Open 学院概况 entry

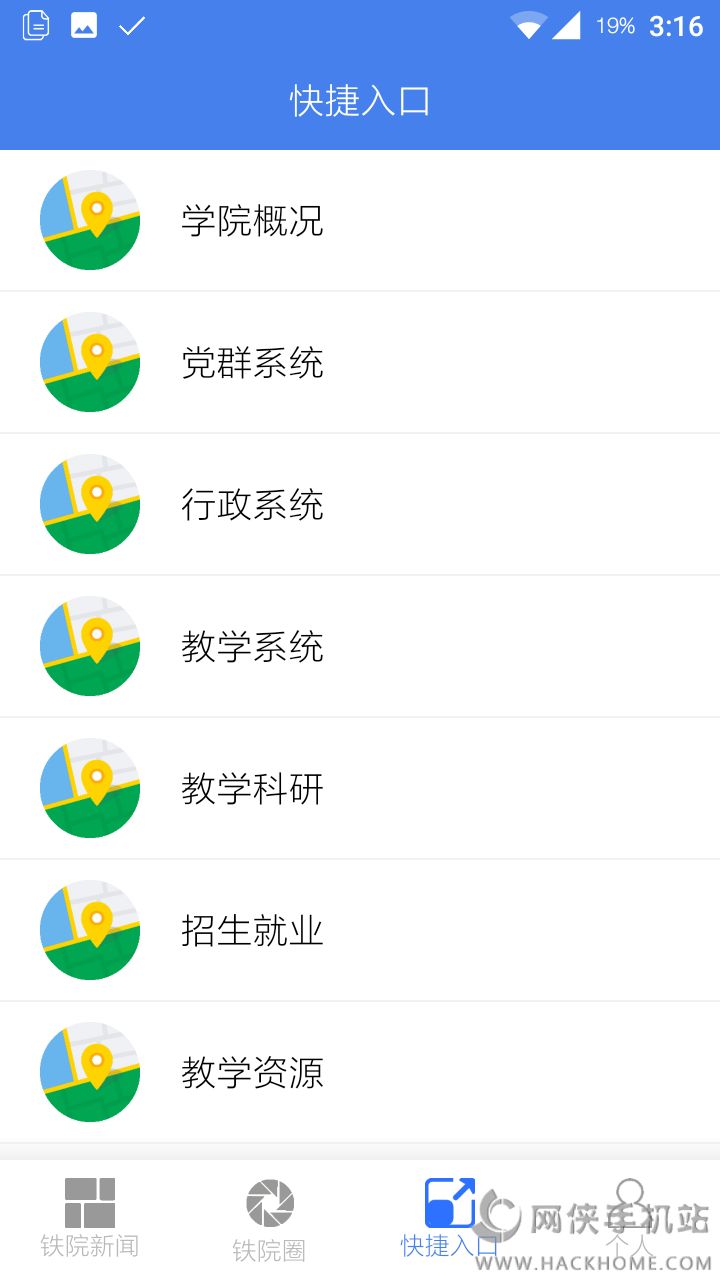[252, 220]
